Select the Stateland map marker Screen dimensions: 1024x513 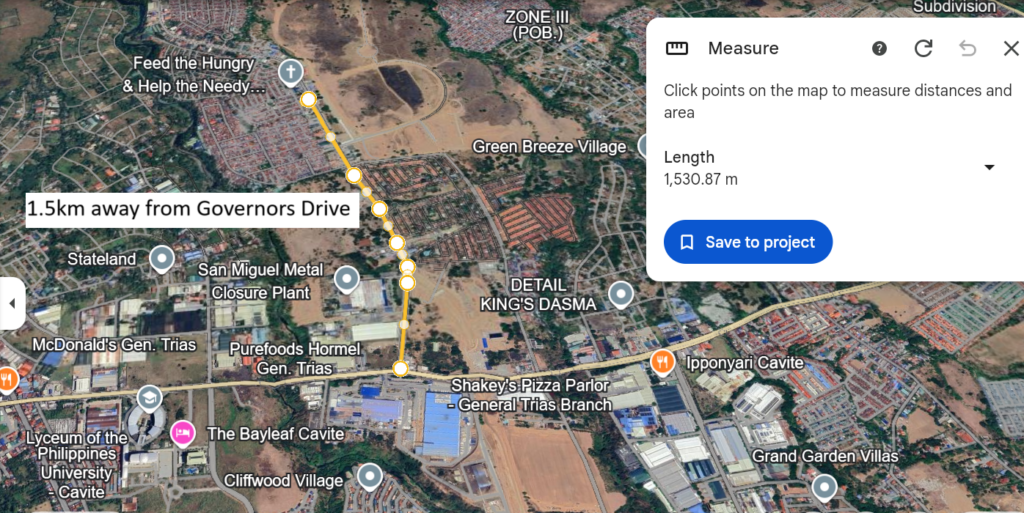162,260
